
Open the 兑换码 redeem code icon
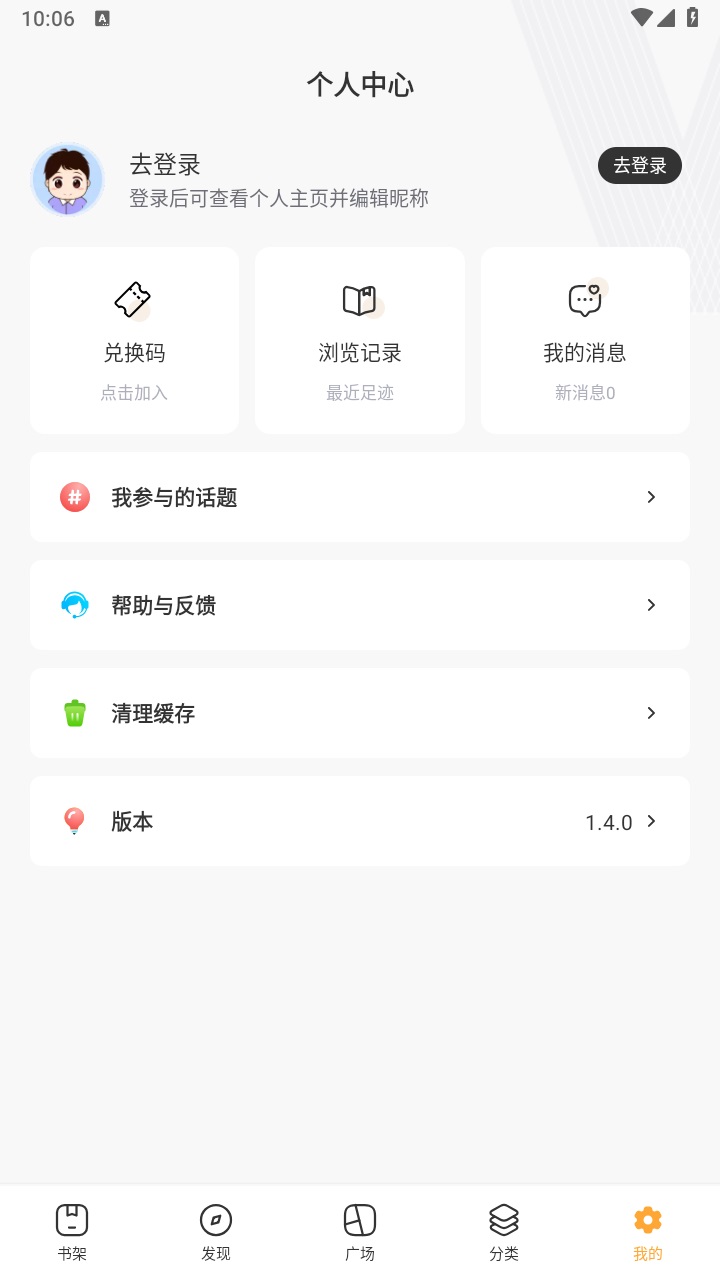pos(133,299)
